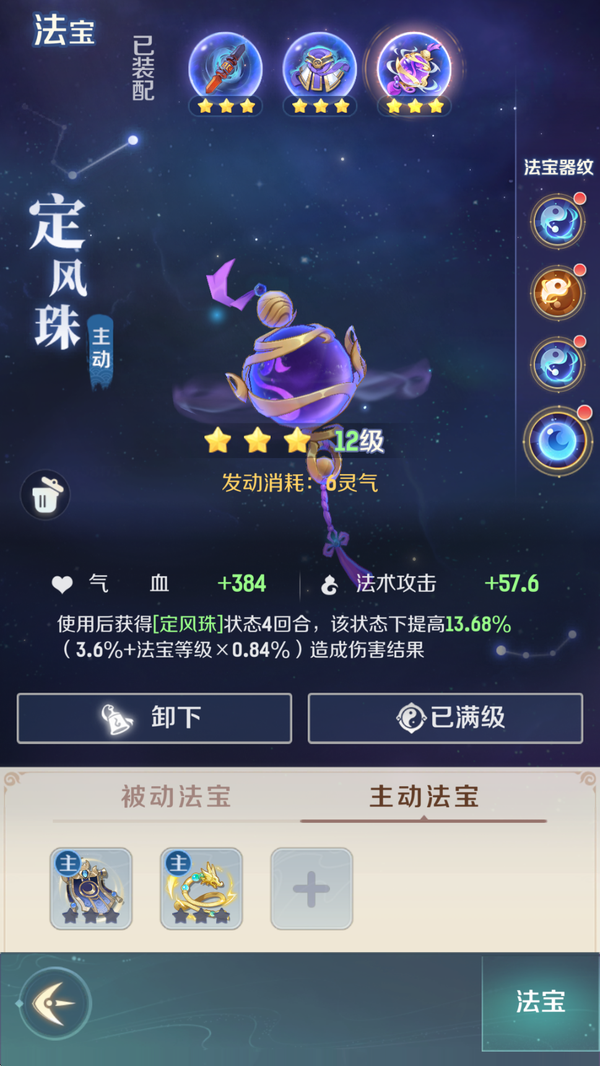This screenshot has width=600, height=1066.
Task: Choose the golden dragon ring artifact
Action: click(x=201, y=888)
